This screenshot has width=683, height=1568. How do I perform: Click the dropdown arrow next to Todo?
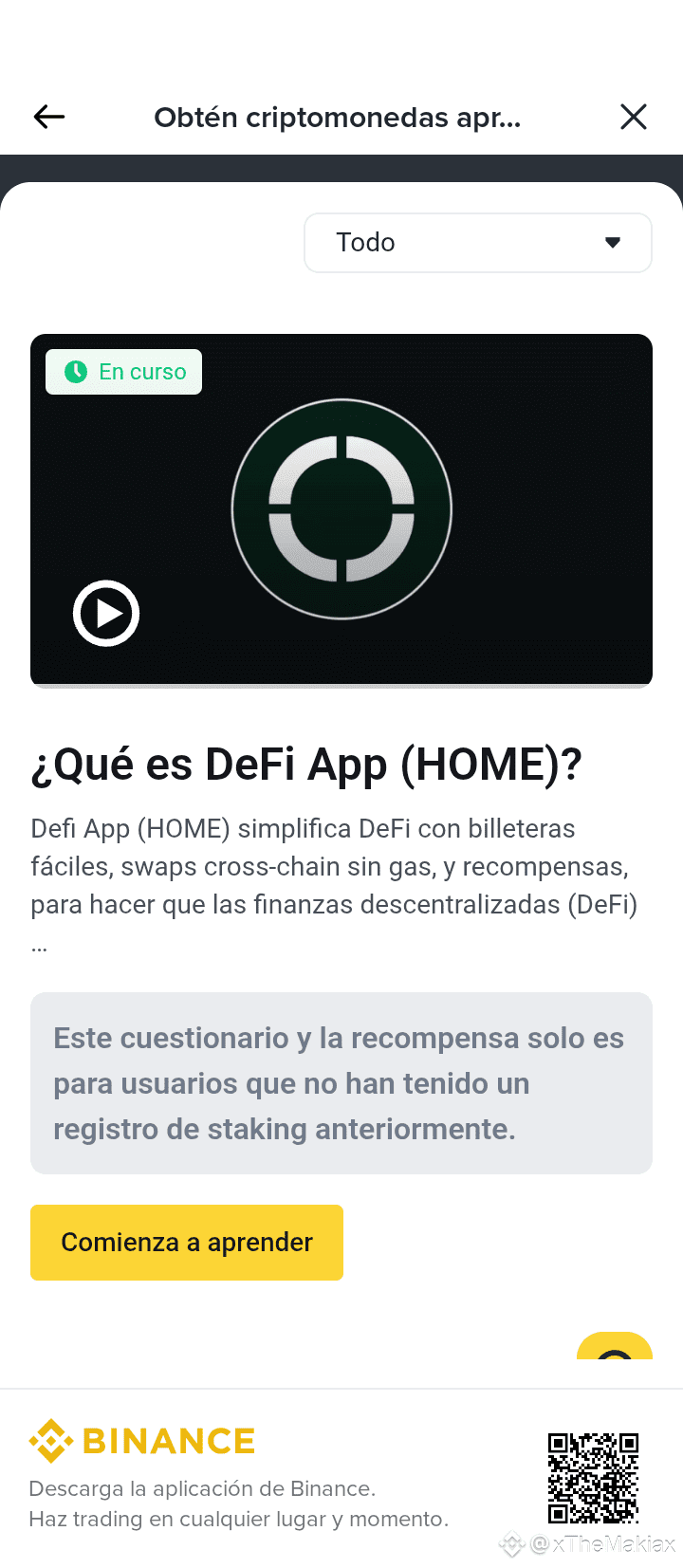pos(613,243)
